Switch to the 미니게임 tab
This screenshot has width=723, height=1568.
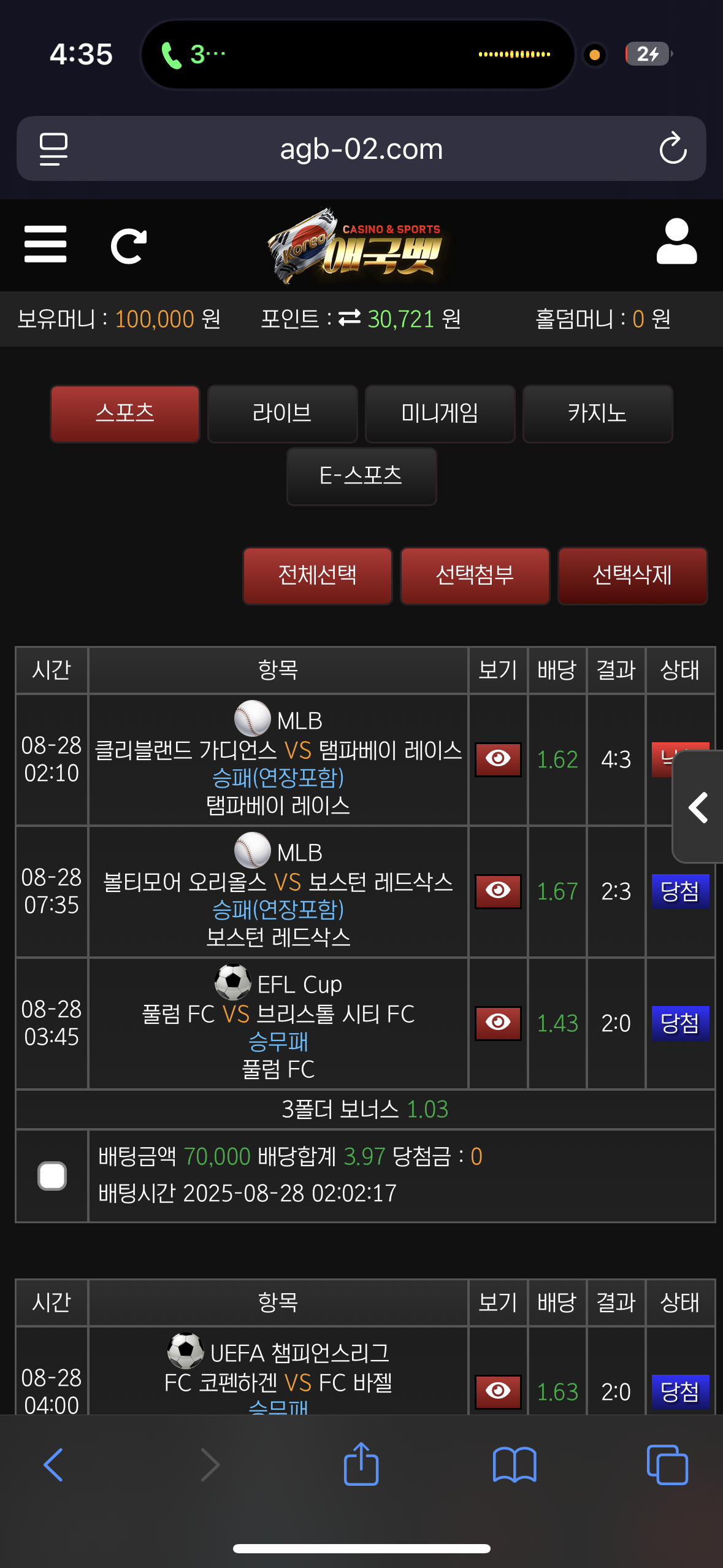440,413
